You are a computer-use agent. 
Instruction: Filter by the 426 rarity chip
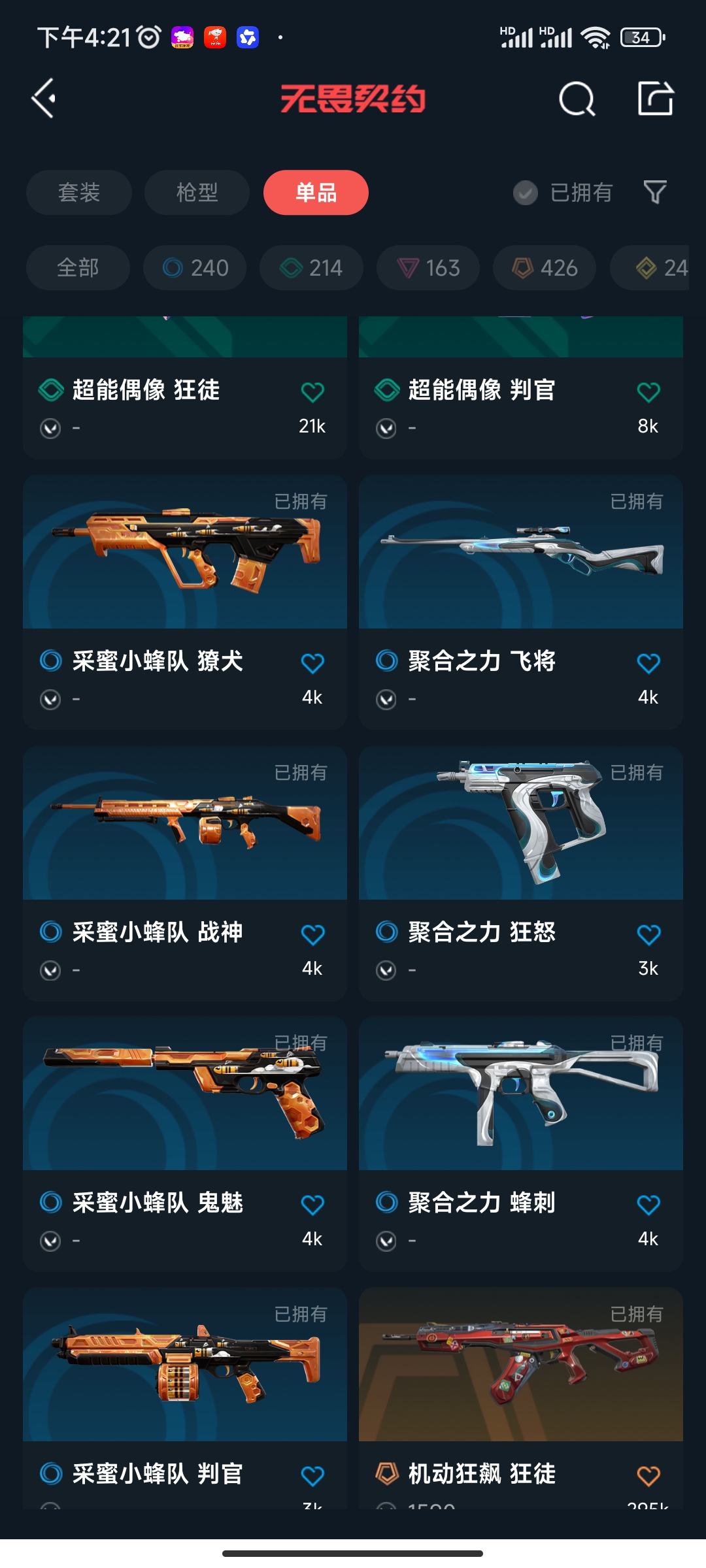pyautogui.click(x=545, y=268)
